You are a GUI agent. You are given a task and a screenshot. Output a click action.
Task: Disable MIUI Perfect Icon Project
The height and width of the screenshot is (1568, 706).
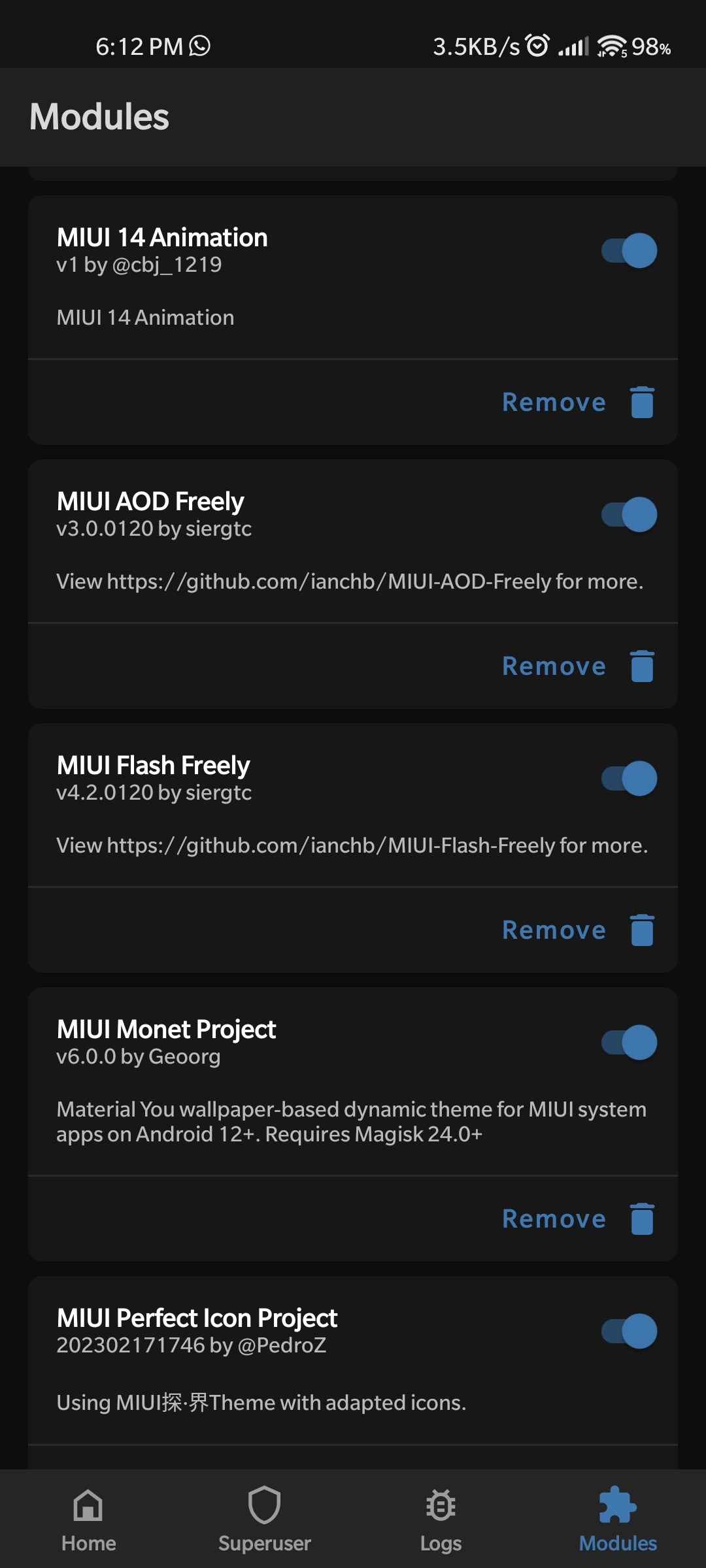click(x=629, y=1330)
